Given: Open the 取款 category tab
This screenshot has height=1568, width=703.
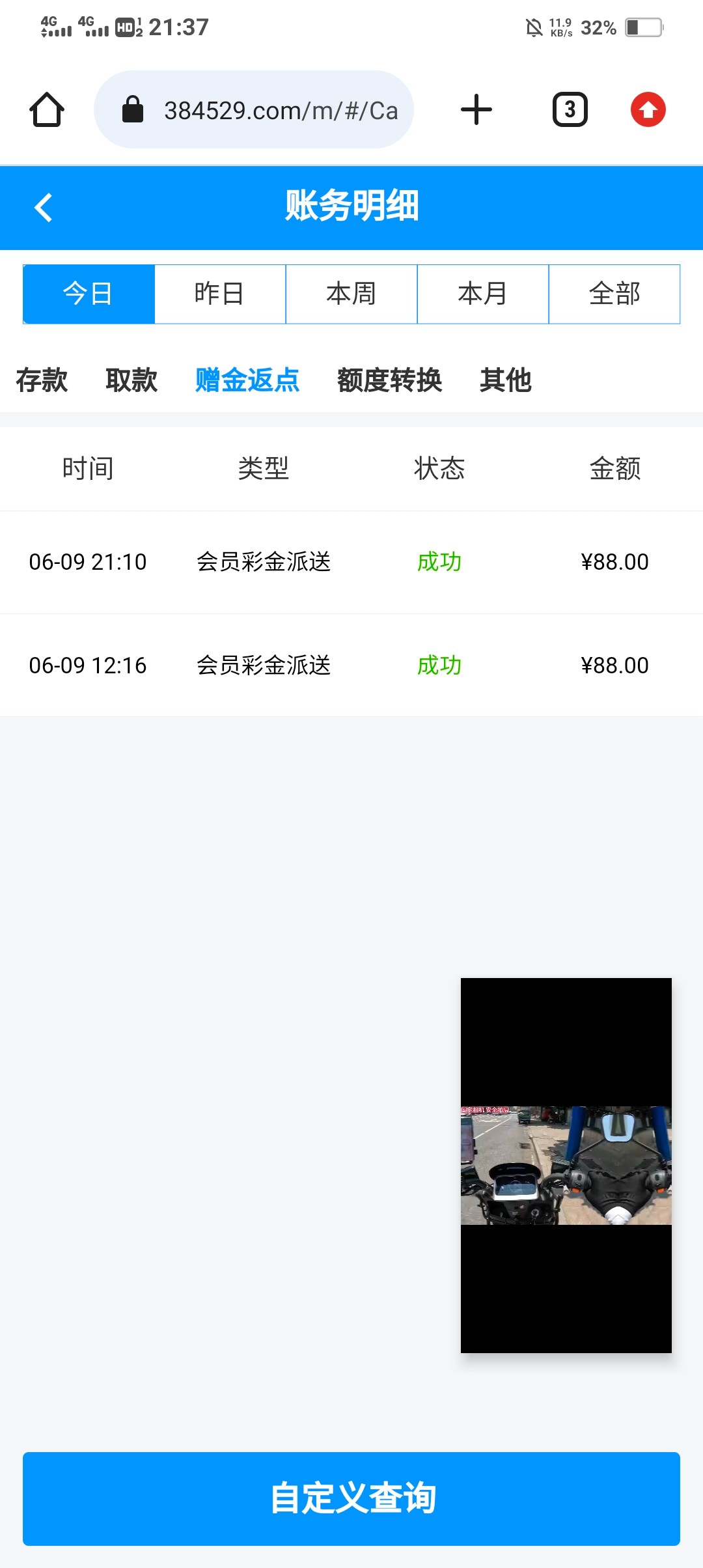Looking at the screenshot, I should [131, 380].
